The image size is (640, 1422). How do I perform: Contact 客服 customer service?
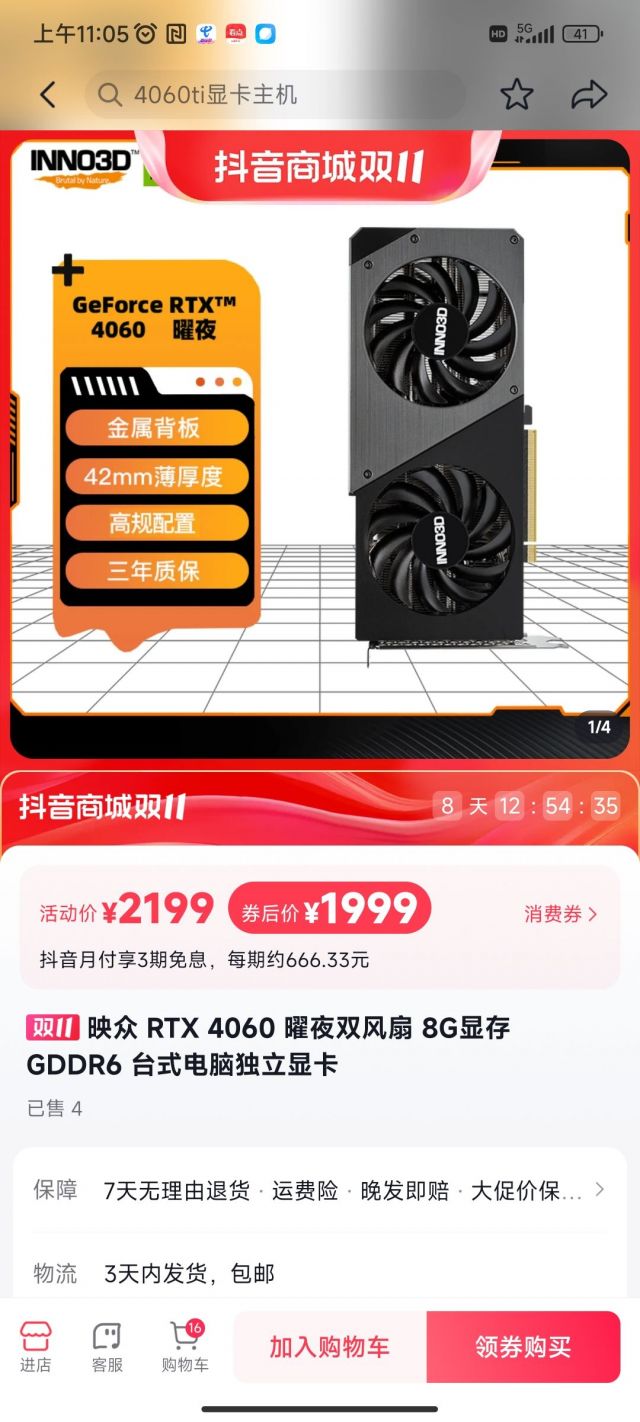coord(107,1346)
